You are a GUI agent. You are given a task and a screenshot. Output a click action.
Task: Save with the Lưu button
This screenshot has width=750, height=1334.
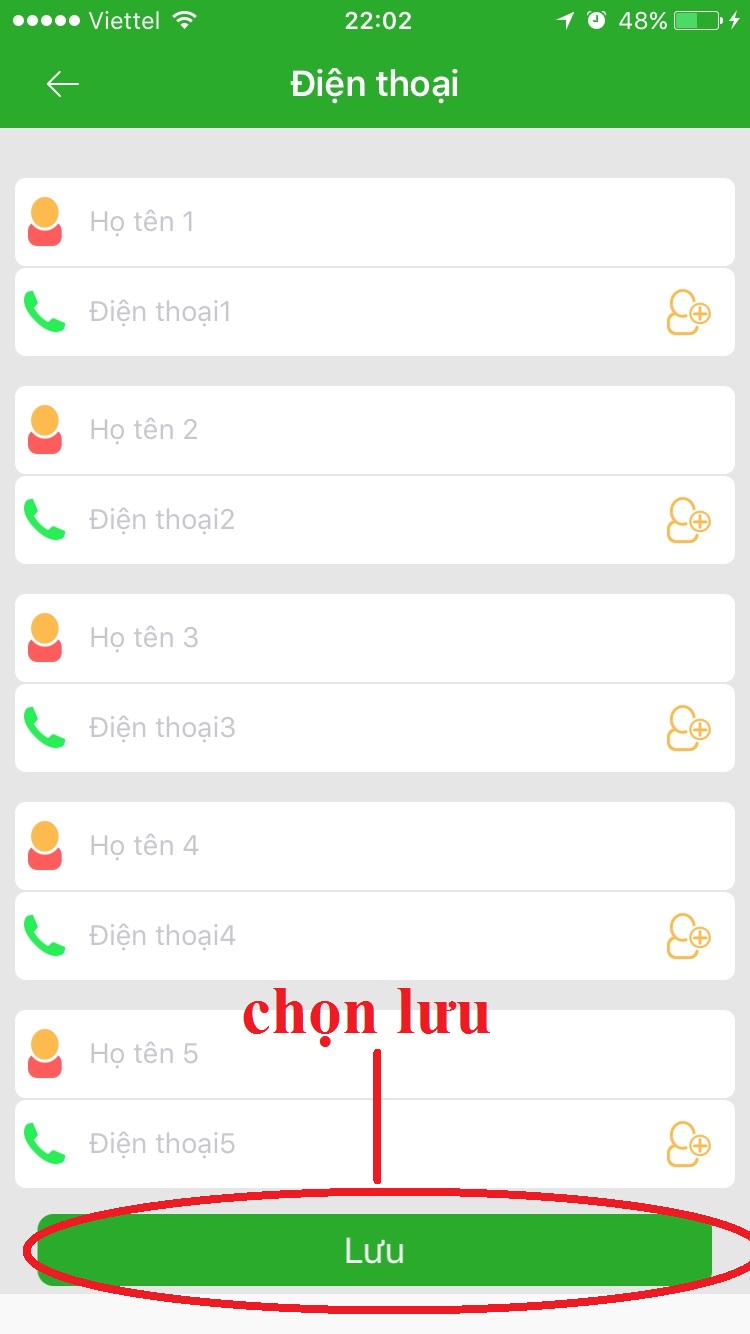click(375, 1250)
